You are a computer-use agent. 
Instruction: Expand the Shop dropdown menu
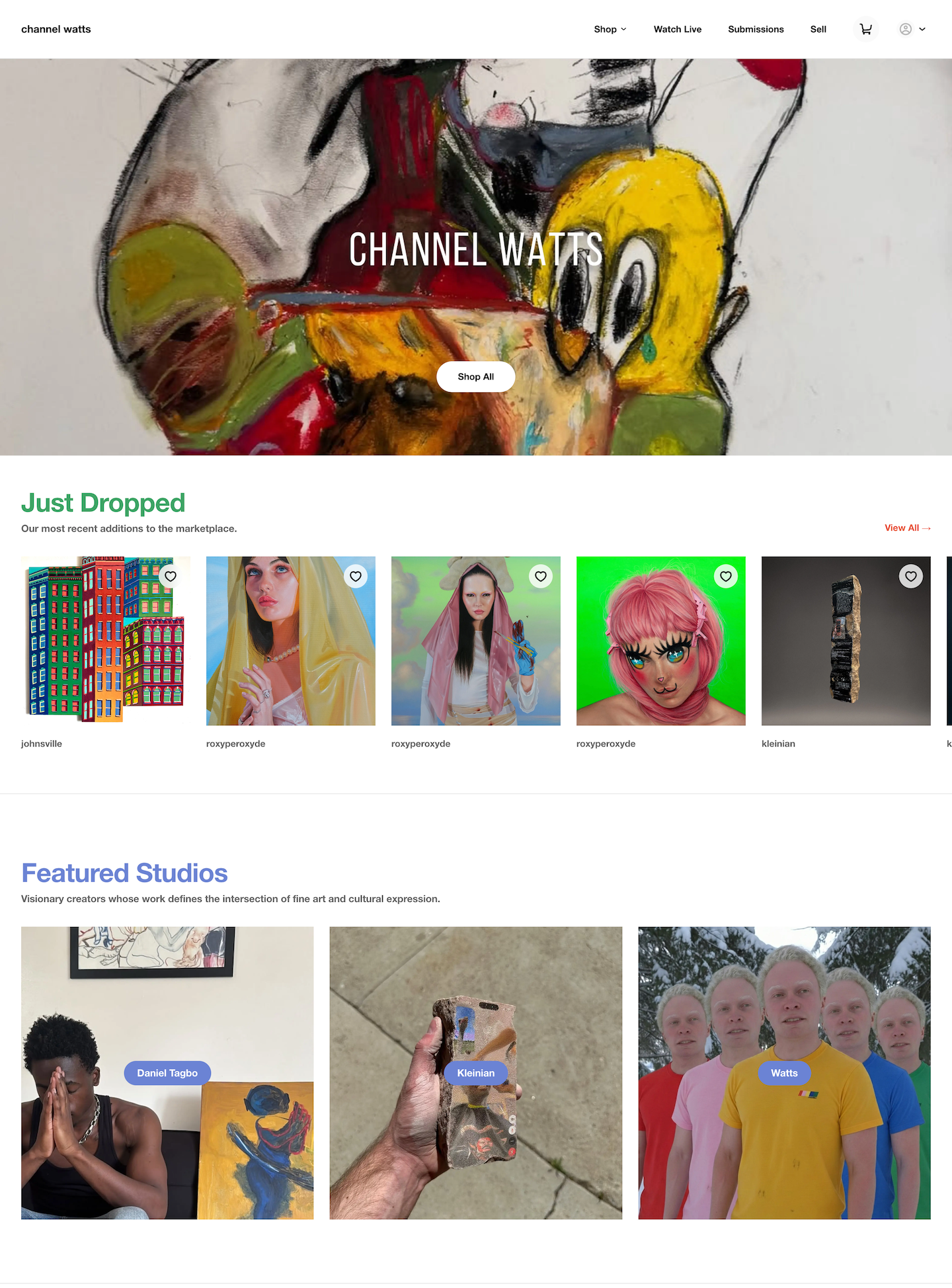(x=610, y=29)
